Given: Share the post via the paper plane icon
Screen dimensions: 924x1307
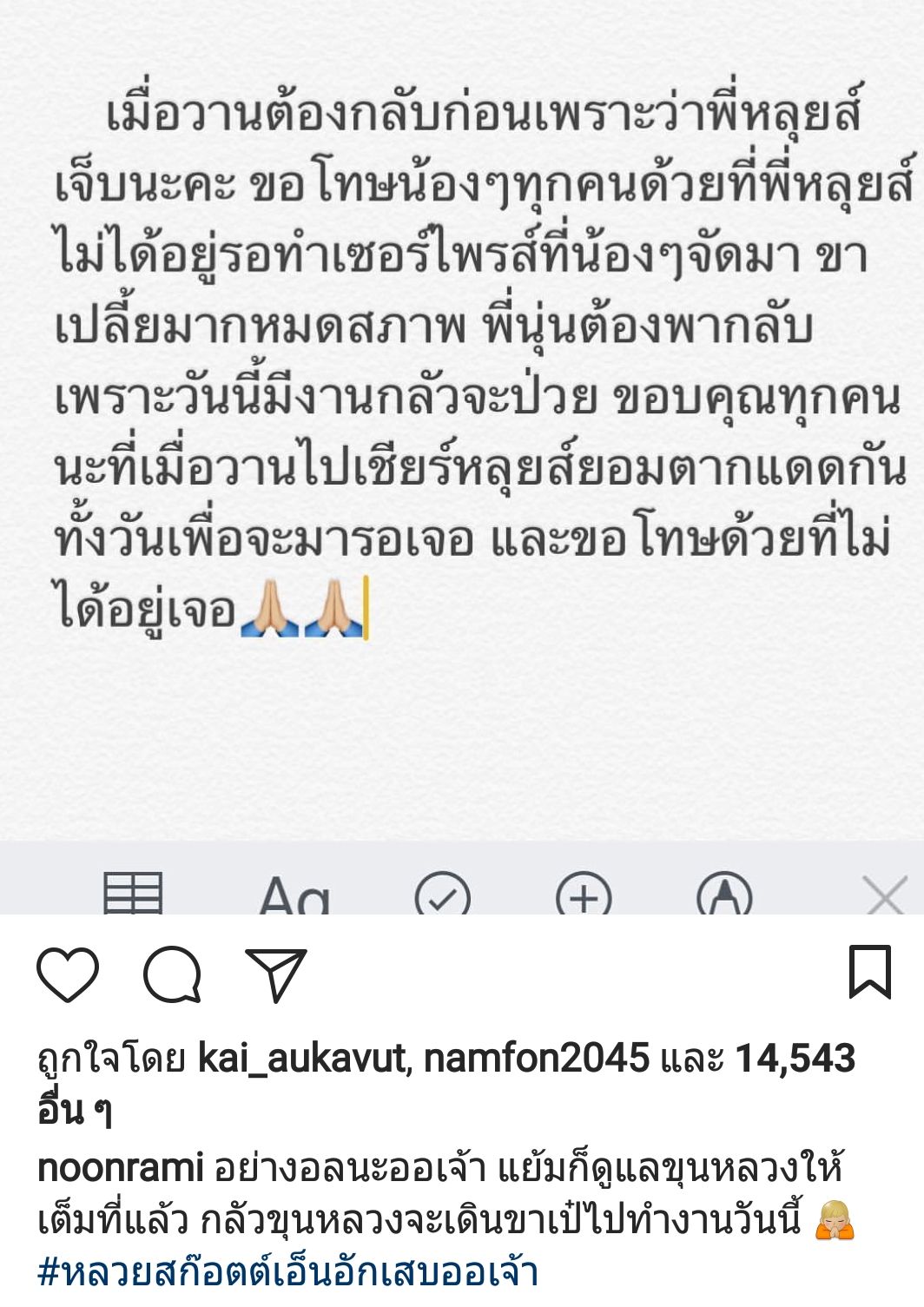Looking at the screenshot, I should 277,974.
